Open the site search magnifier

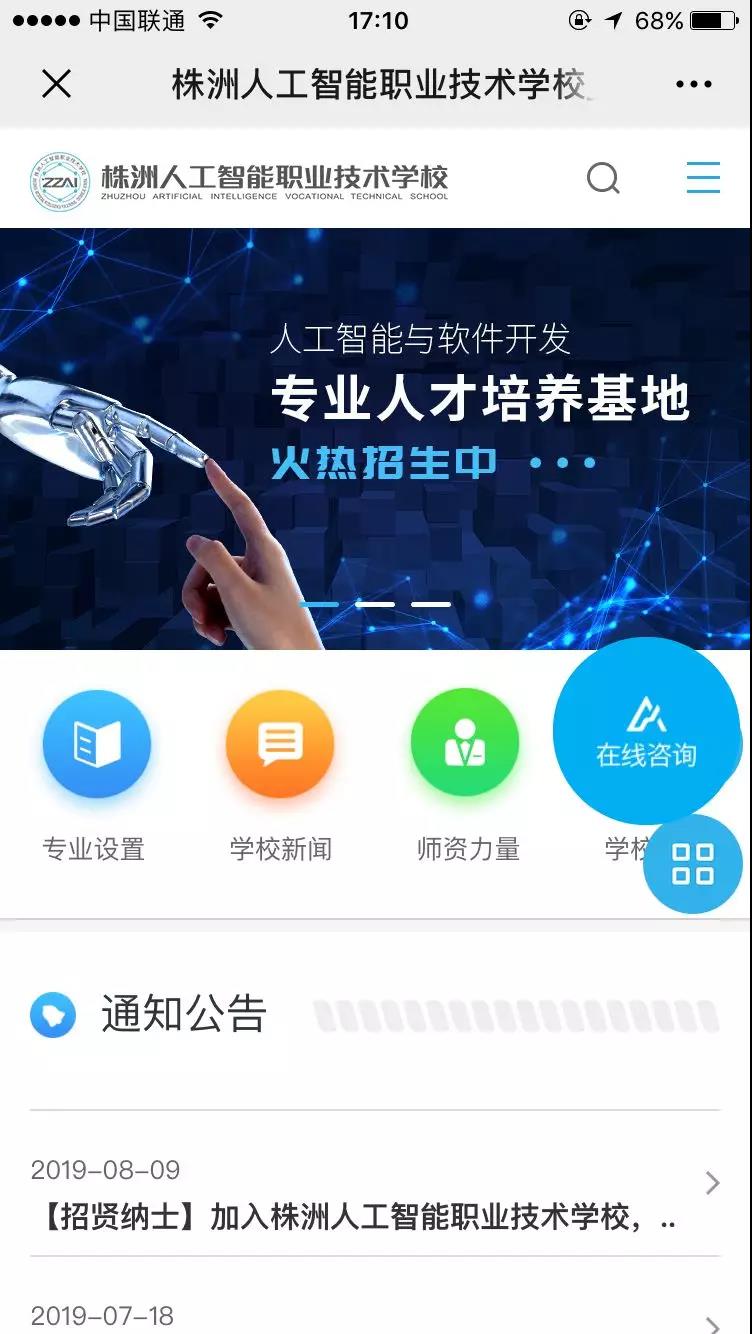pyautogui.click(x=603, y=179)
